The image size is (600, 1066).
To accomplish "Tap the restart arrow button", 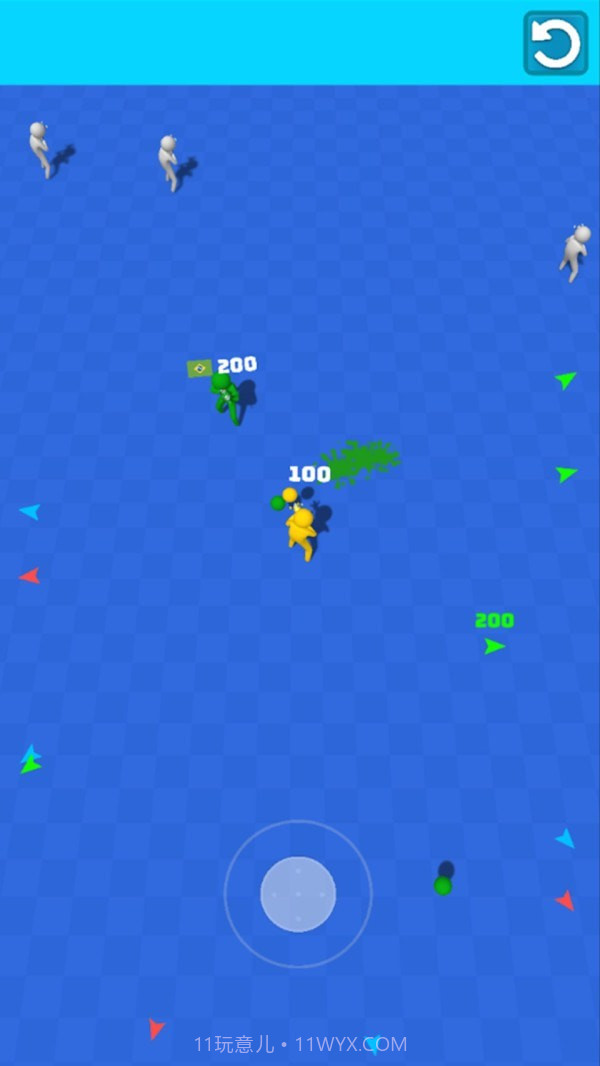I will click(x=556, y=44).
